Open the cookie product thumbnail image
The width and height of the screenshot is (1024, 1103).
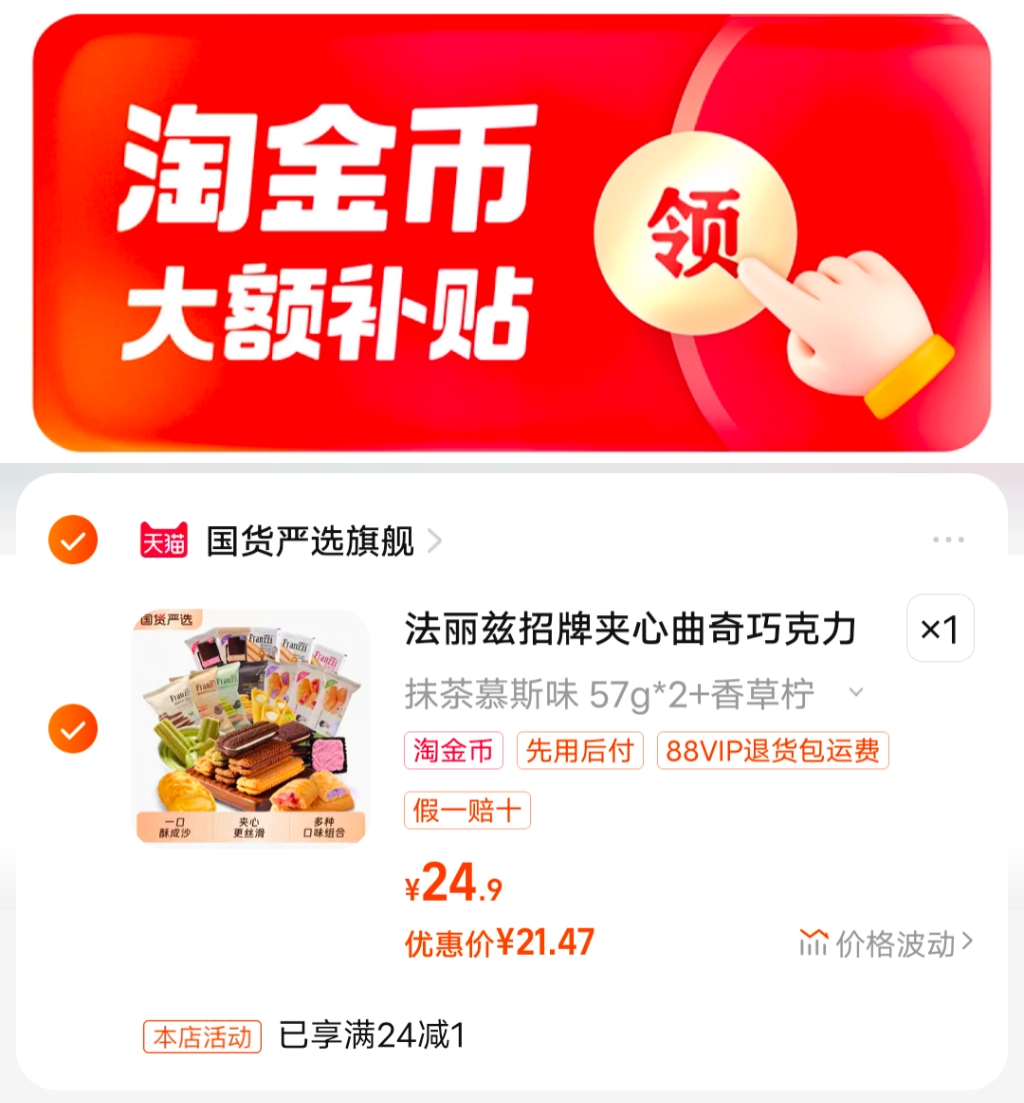[x=250, y=727]
